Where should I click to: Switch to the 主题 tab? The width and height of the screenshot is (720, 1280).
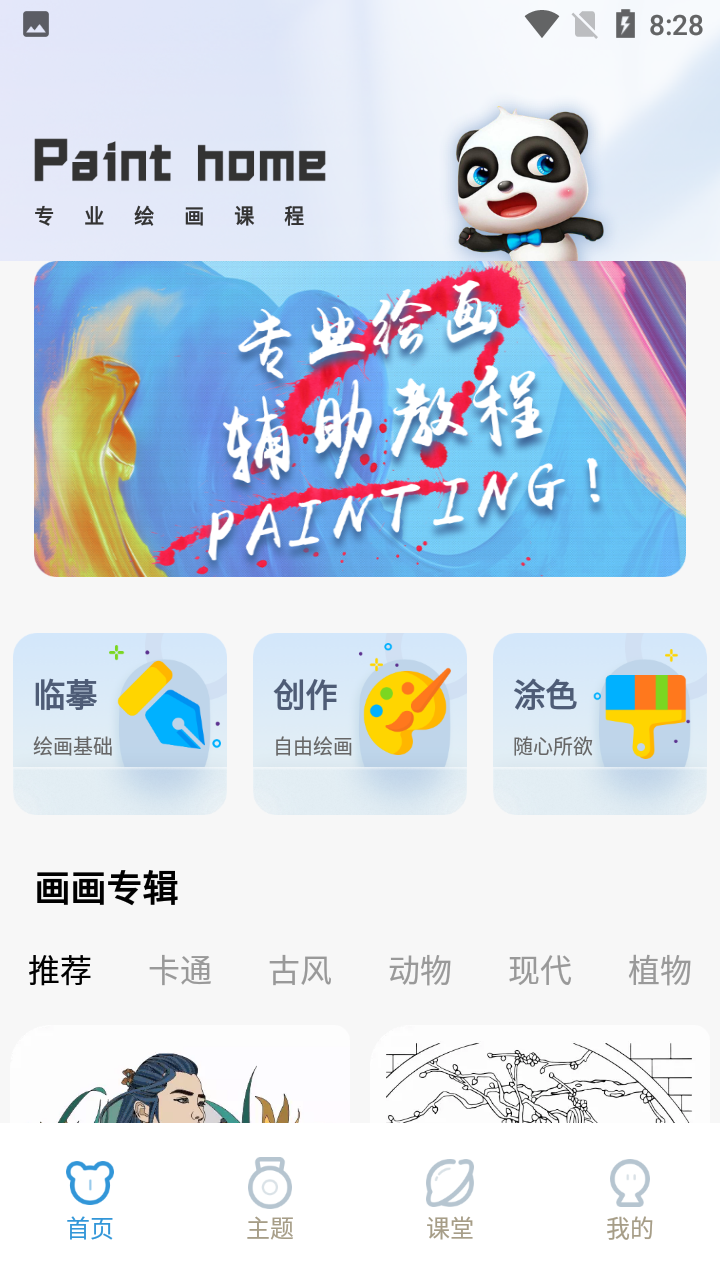click(x=270, y=1200)
